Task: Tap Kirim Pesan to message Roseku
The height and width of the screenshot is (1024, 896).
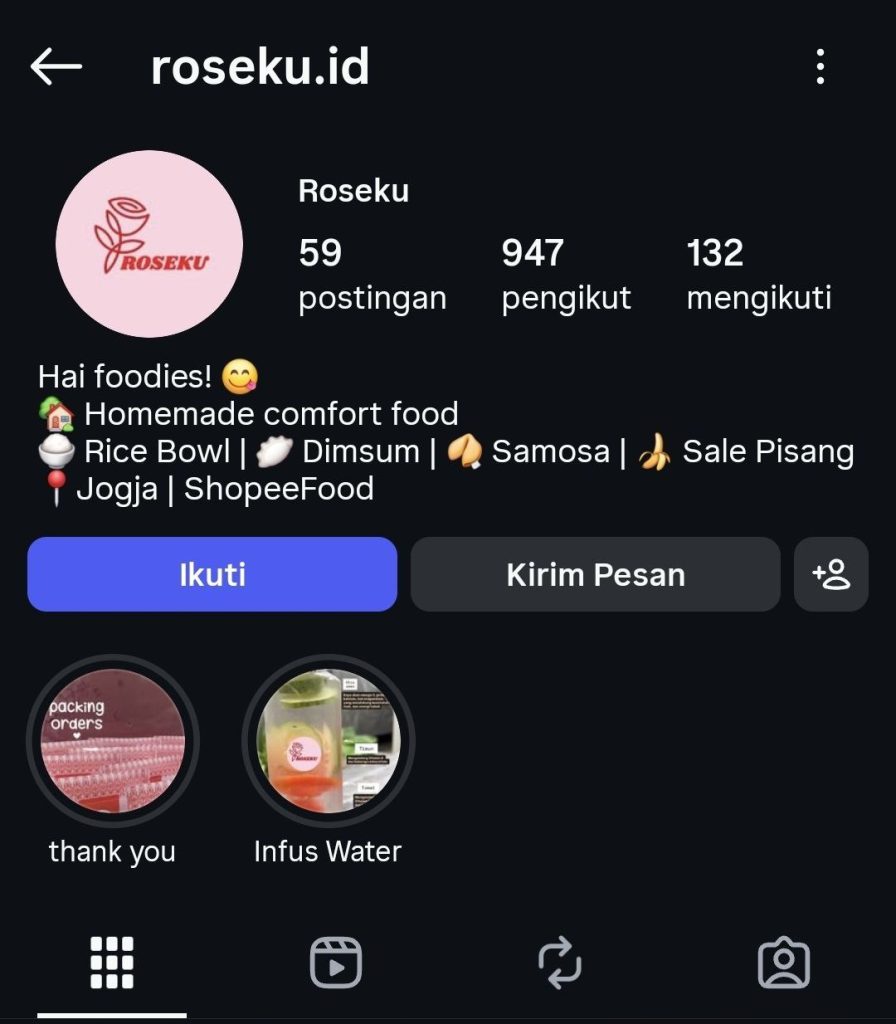Action: [595, 574]
